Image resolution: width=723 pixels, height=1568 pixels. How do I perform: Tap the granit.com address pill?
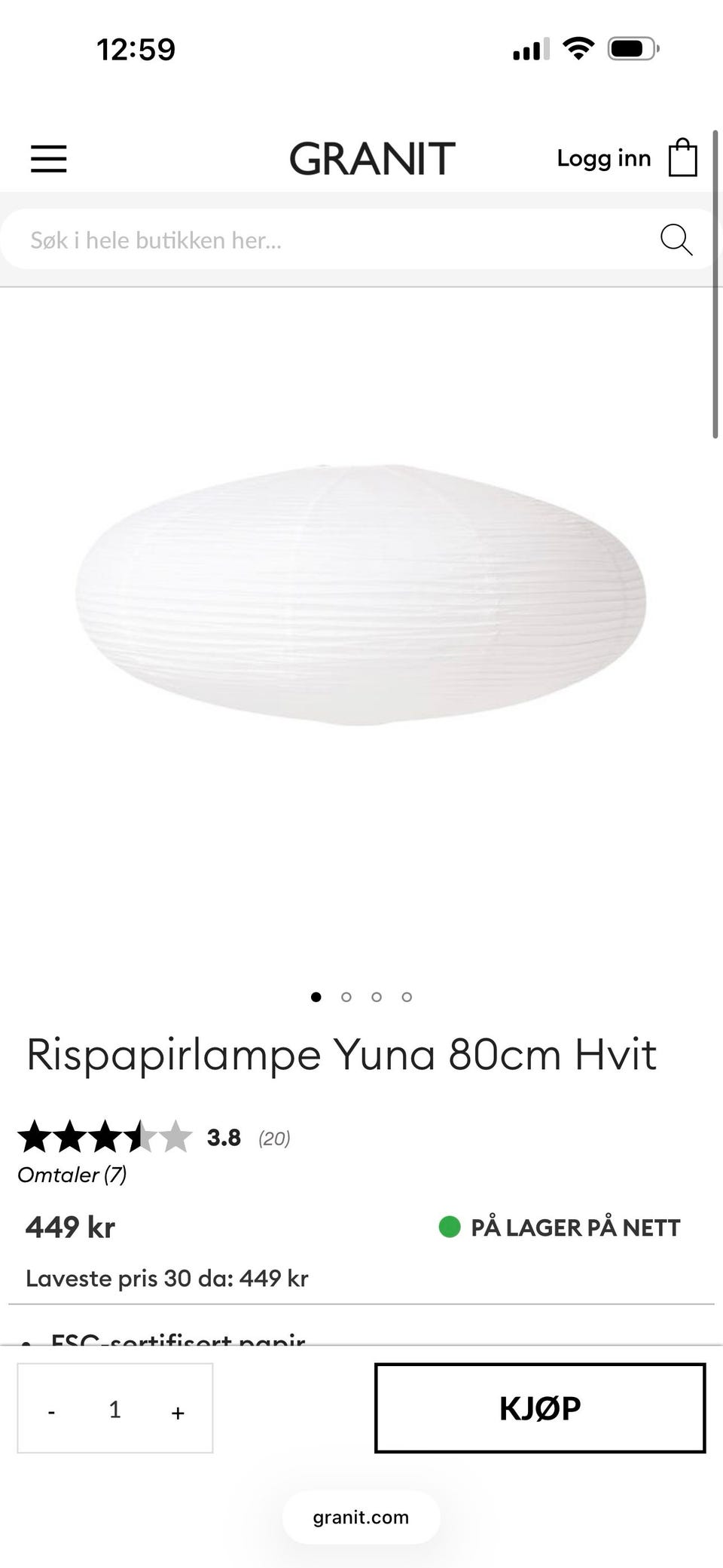point(361,1517)
